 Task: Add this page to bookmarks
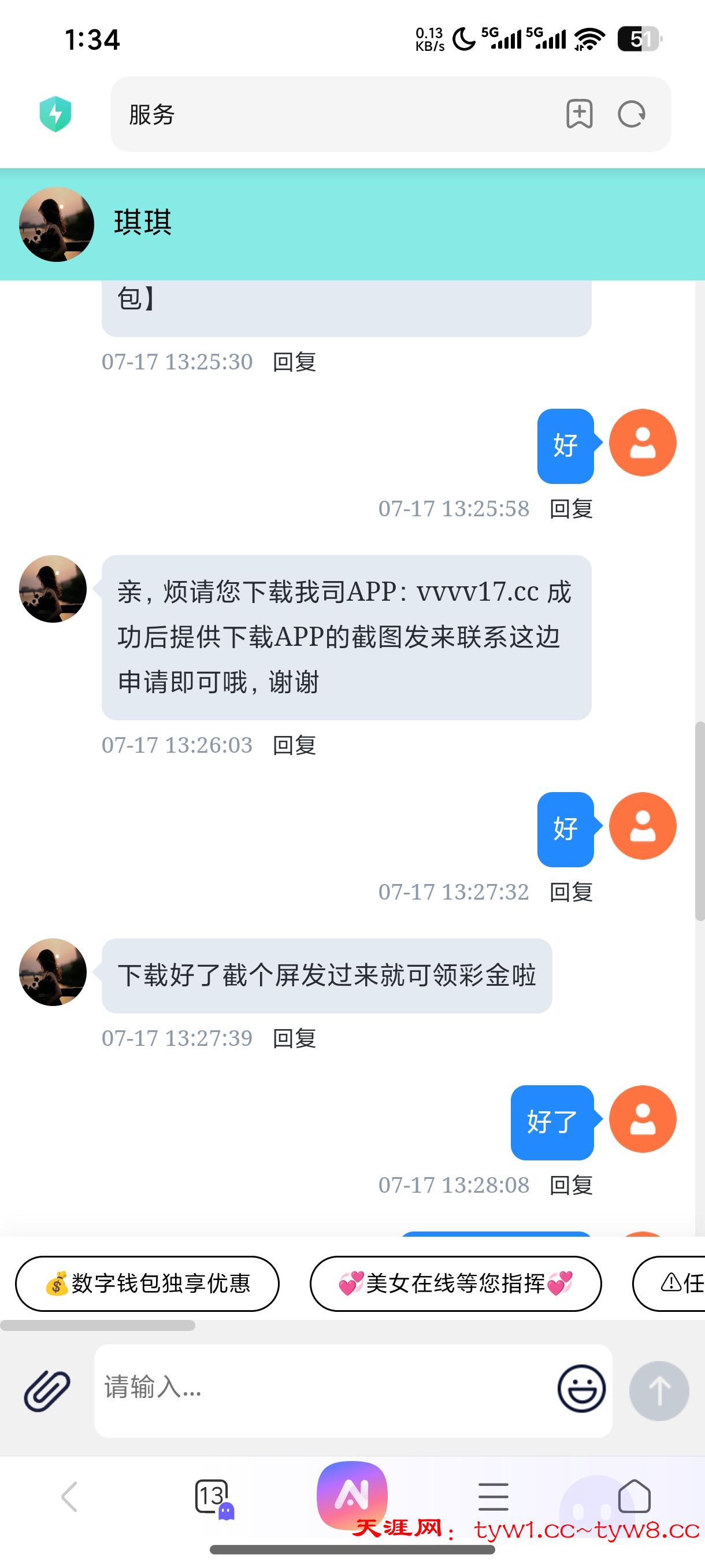579,114
